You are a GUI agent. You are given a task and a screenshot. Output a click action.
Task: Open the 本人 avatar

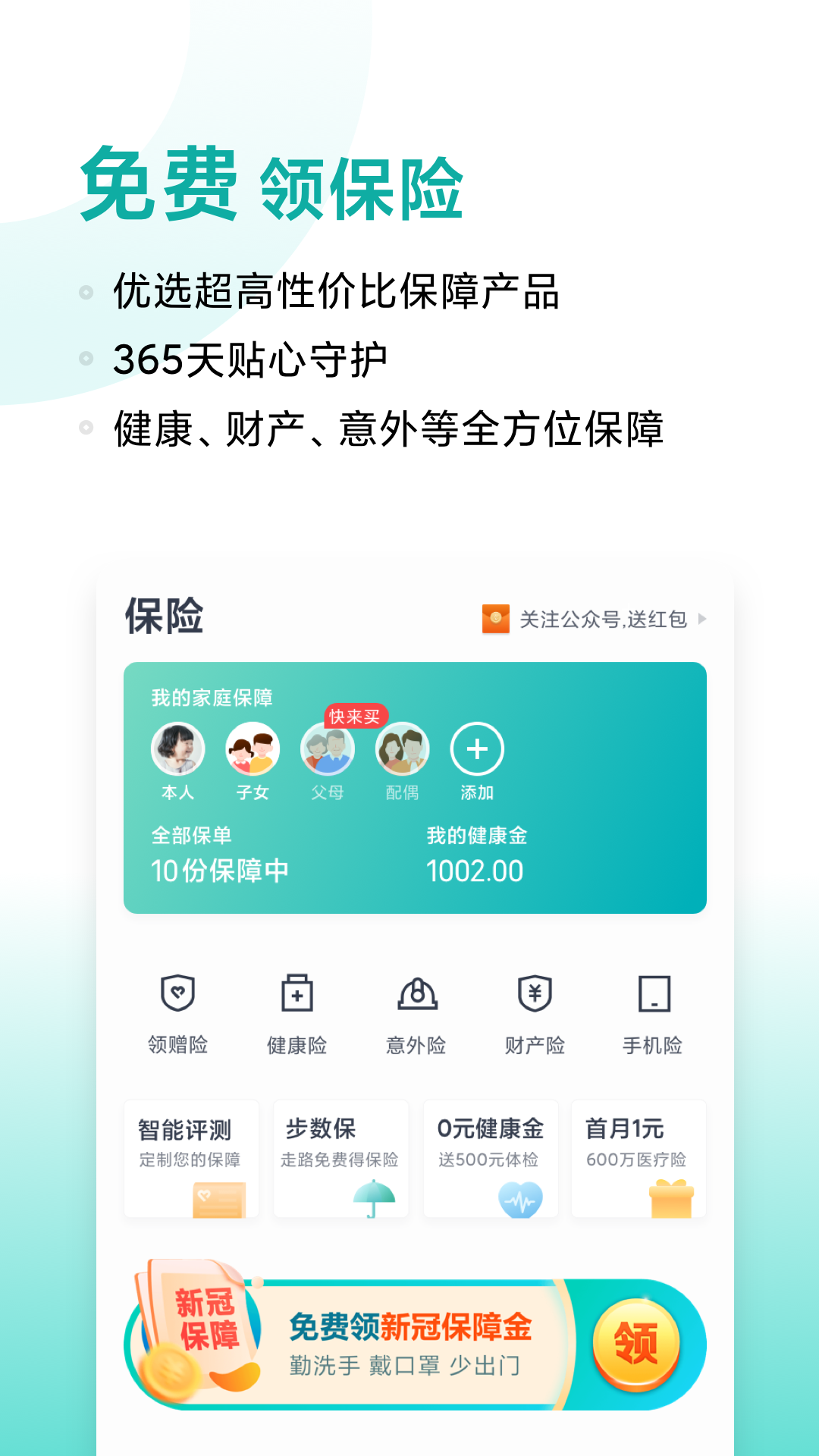point(177,749)
